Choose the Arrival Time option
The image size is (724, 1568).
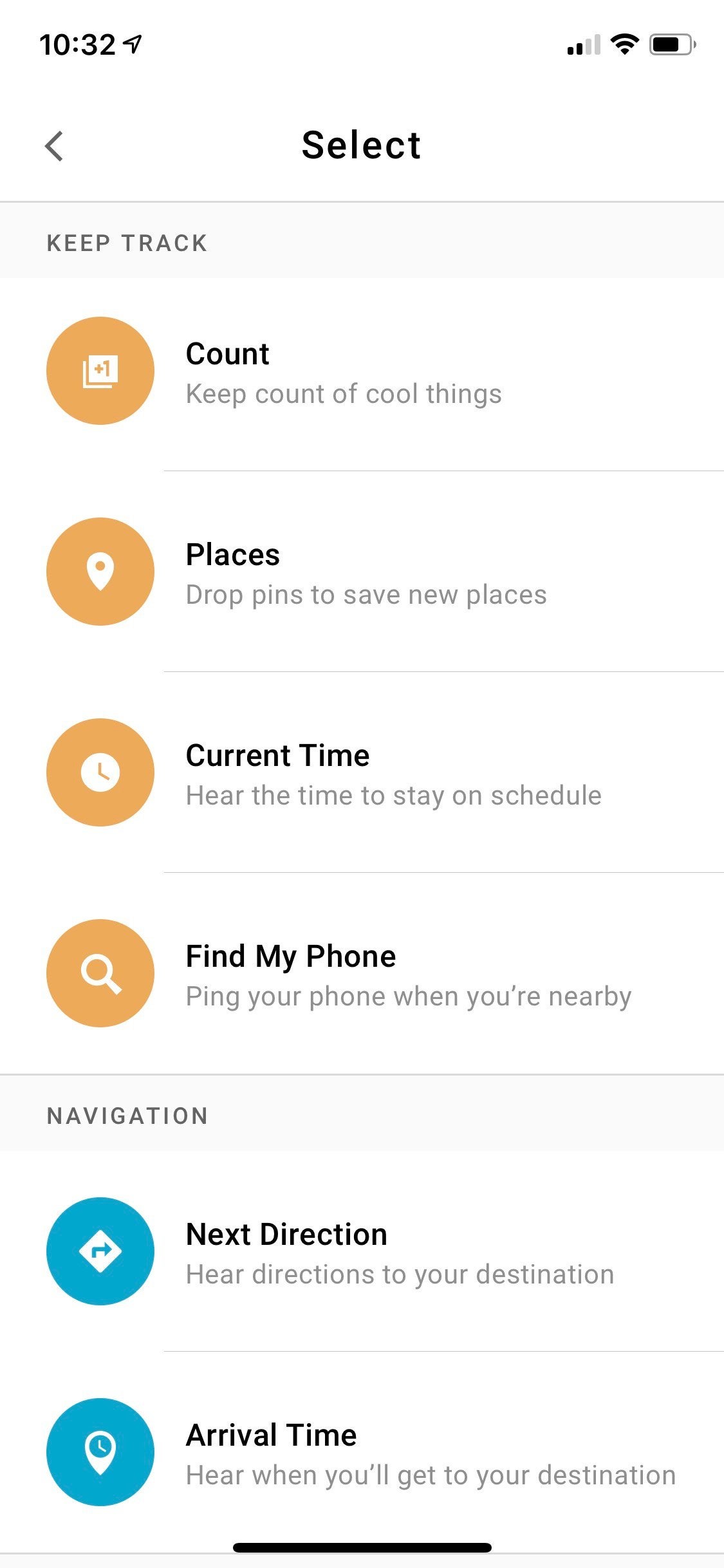(430, 1453)
